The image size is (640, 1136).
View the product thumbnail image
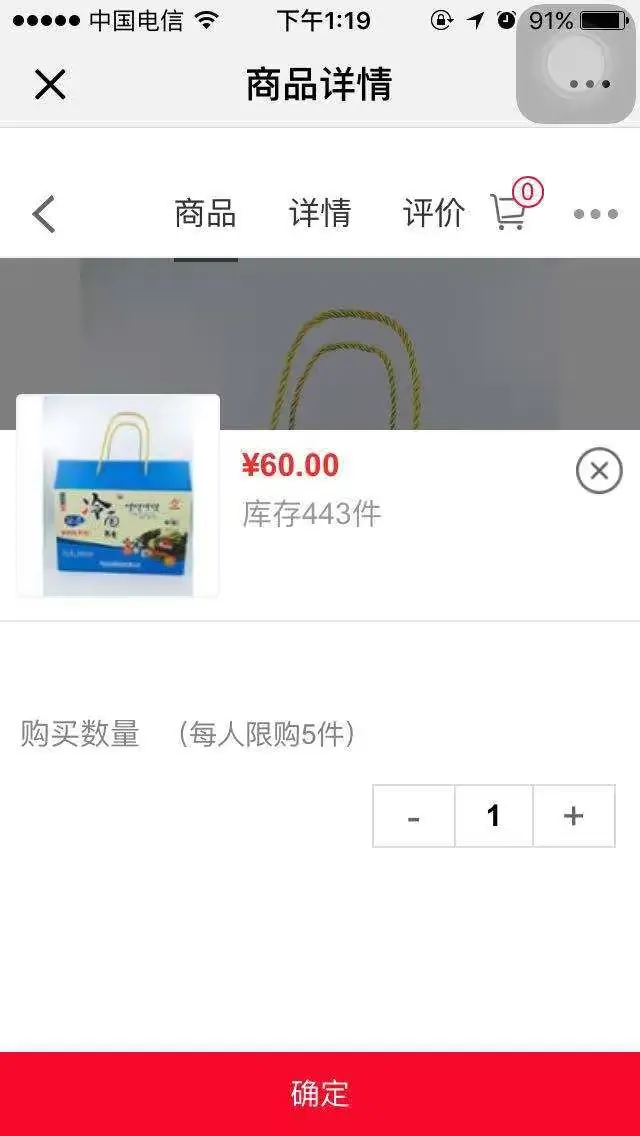pos(118,497)
